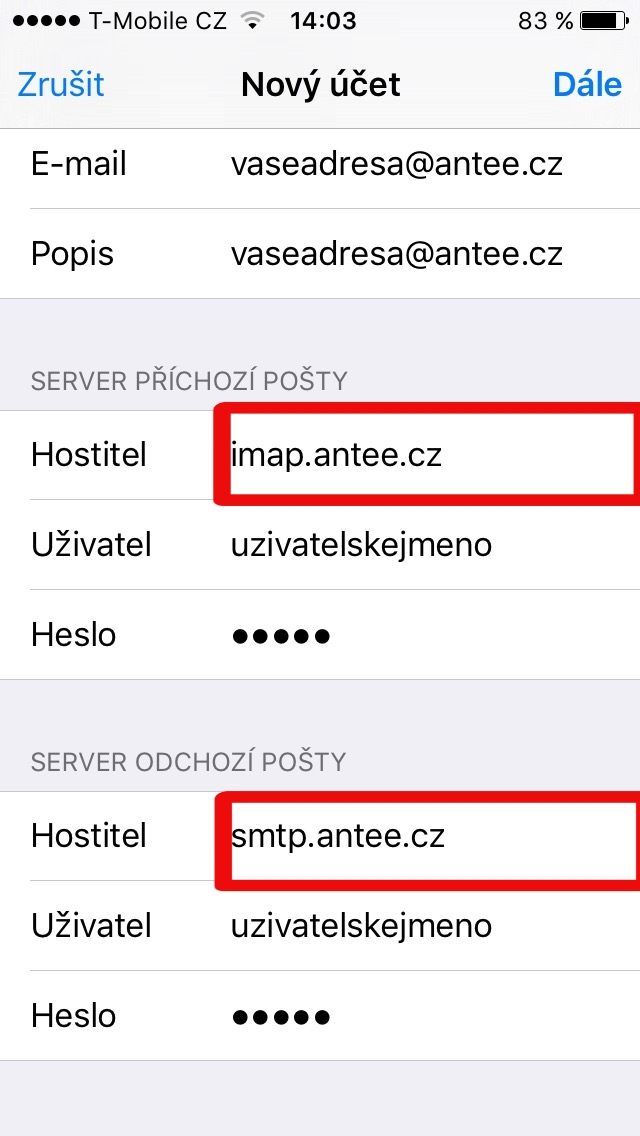Tap Zrušit to cancel account setup
The height and width of the screenshot is (1136, 640).
pos(61,85)
